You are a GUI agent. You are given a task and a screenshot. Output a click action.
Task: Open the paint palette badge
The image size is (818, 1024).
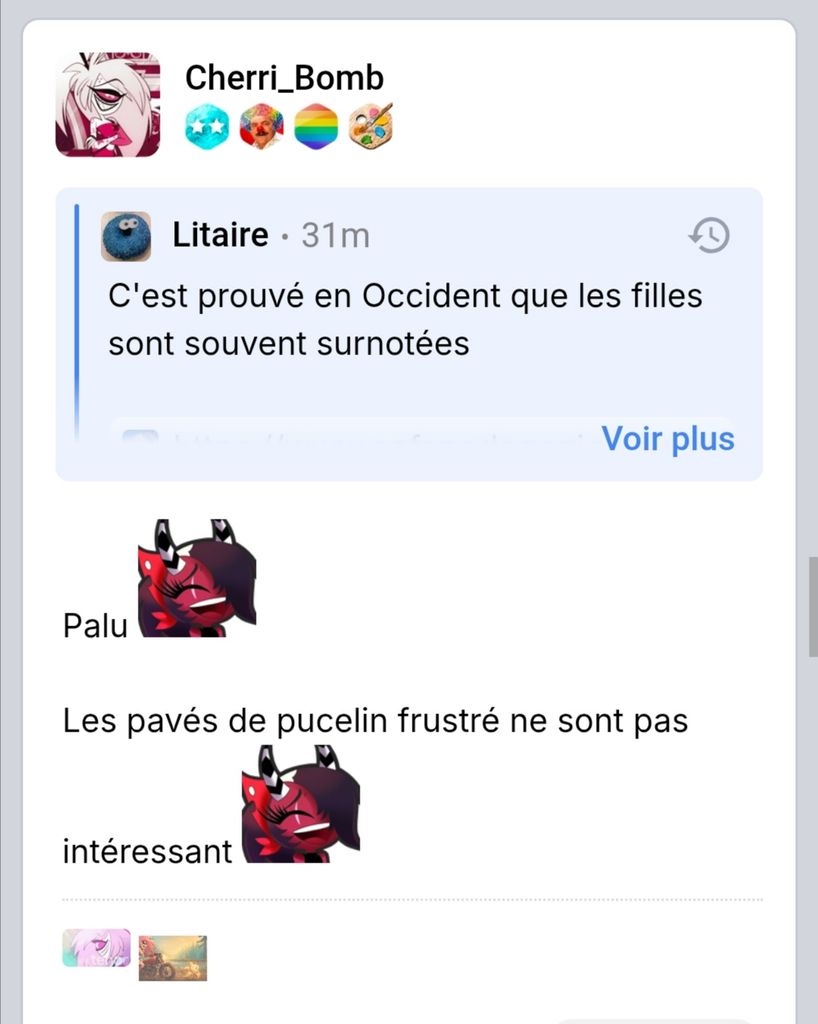(370, 127)
